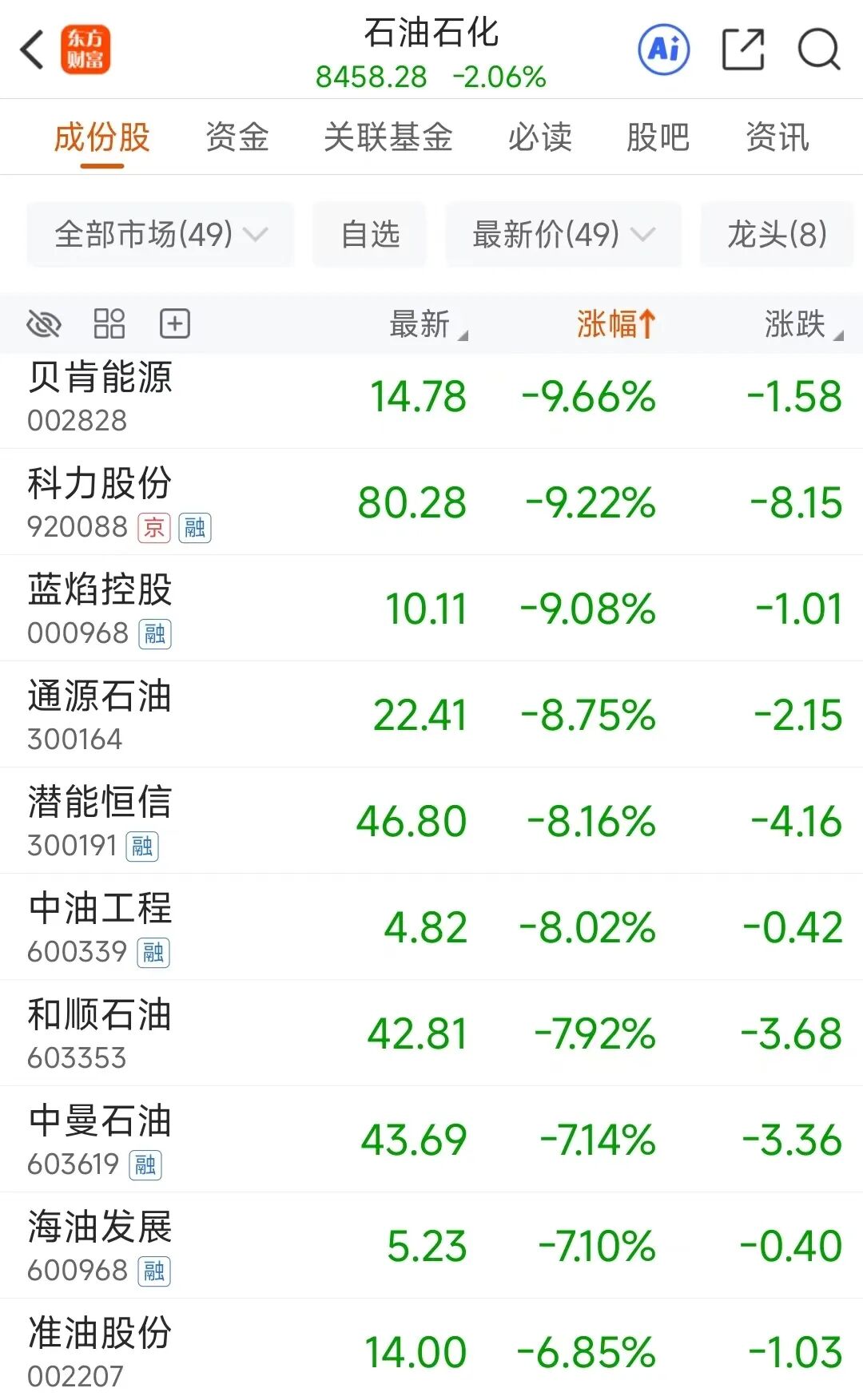
Task: Open the 股吧 tab
Action: coord(658,137)
